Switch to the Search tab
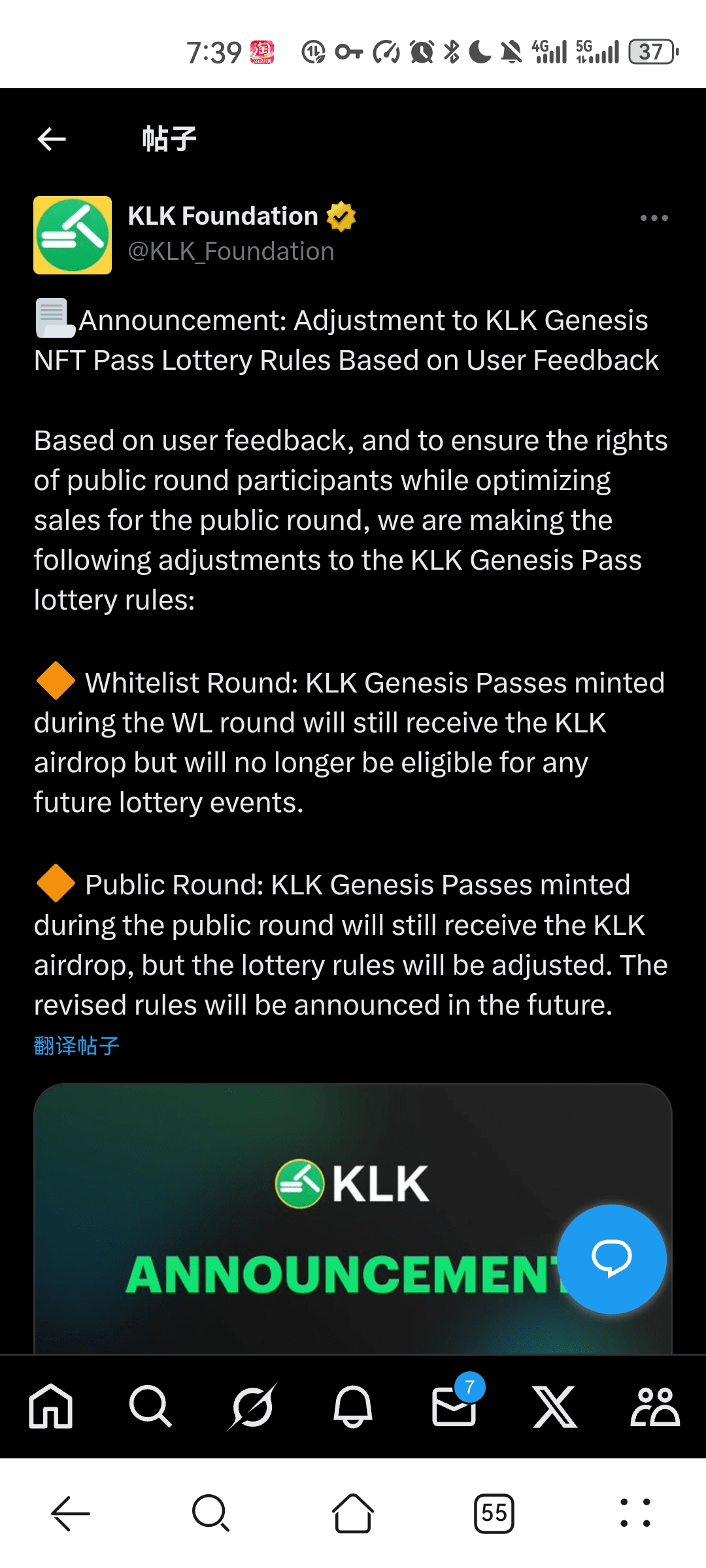706x1568 pixels. (x=151, y=1406)
